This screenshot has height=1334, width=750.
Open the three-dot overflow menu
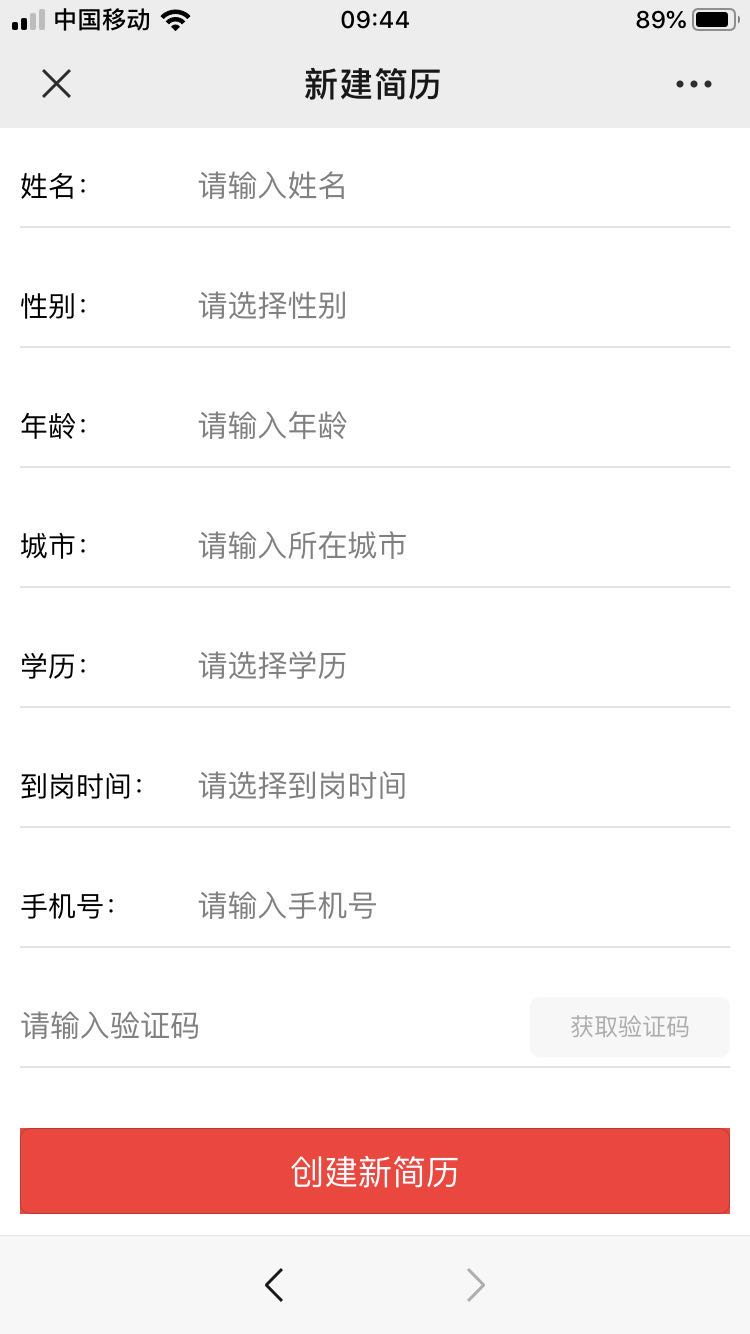pyautogui.click(x=693, y=85)
